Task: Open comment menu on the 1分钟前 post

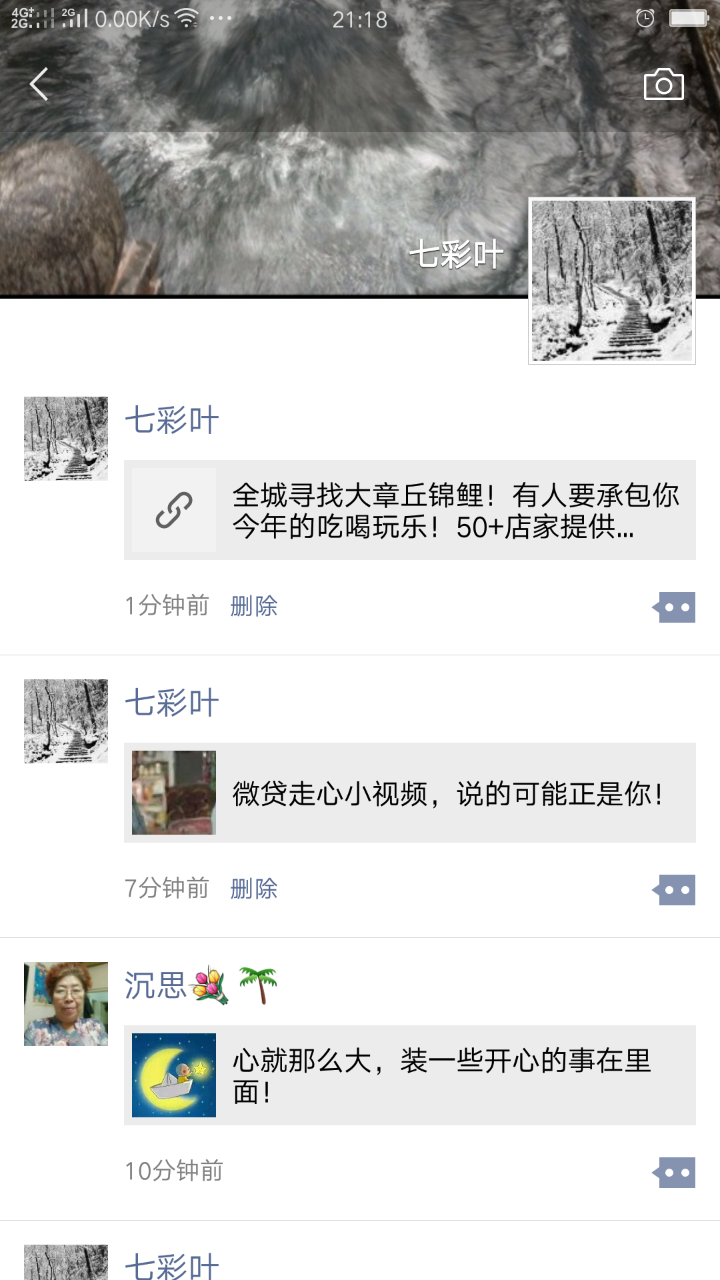Action: click(675, 607)
